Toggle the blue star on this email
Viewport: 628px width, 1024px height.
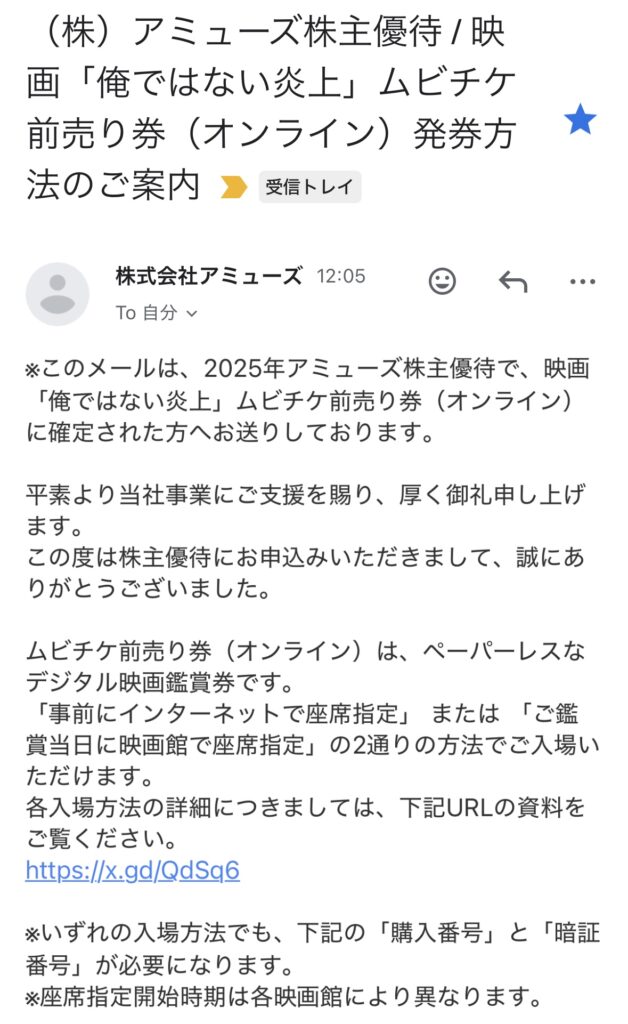click(x=580, y=120)
